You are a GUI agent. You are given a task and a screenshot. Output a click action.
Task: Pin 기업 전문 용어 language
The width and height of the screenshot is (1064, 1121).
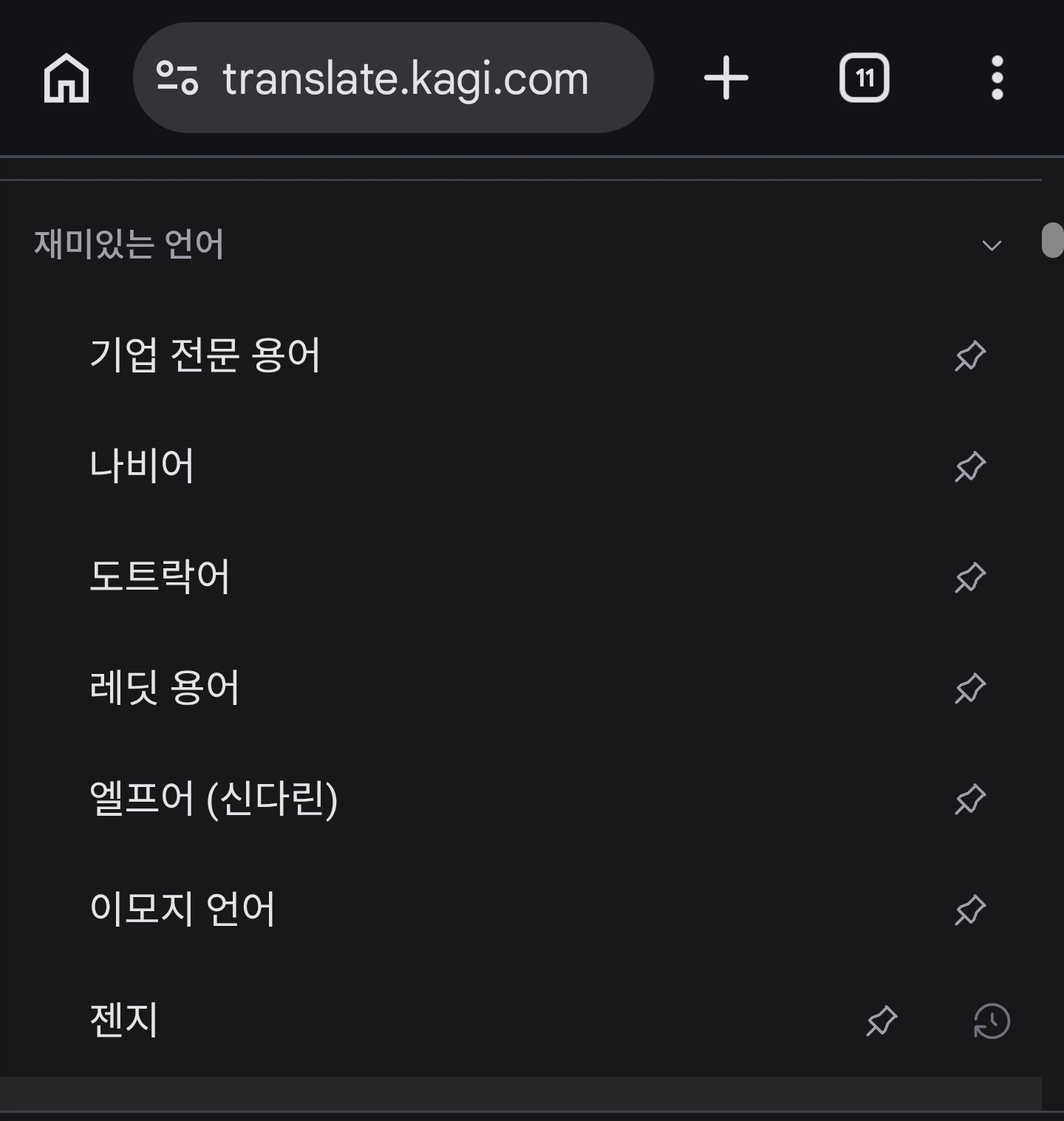click(970, 356)
